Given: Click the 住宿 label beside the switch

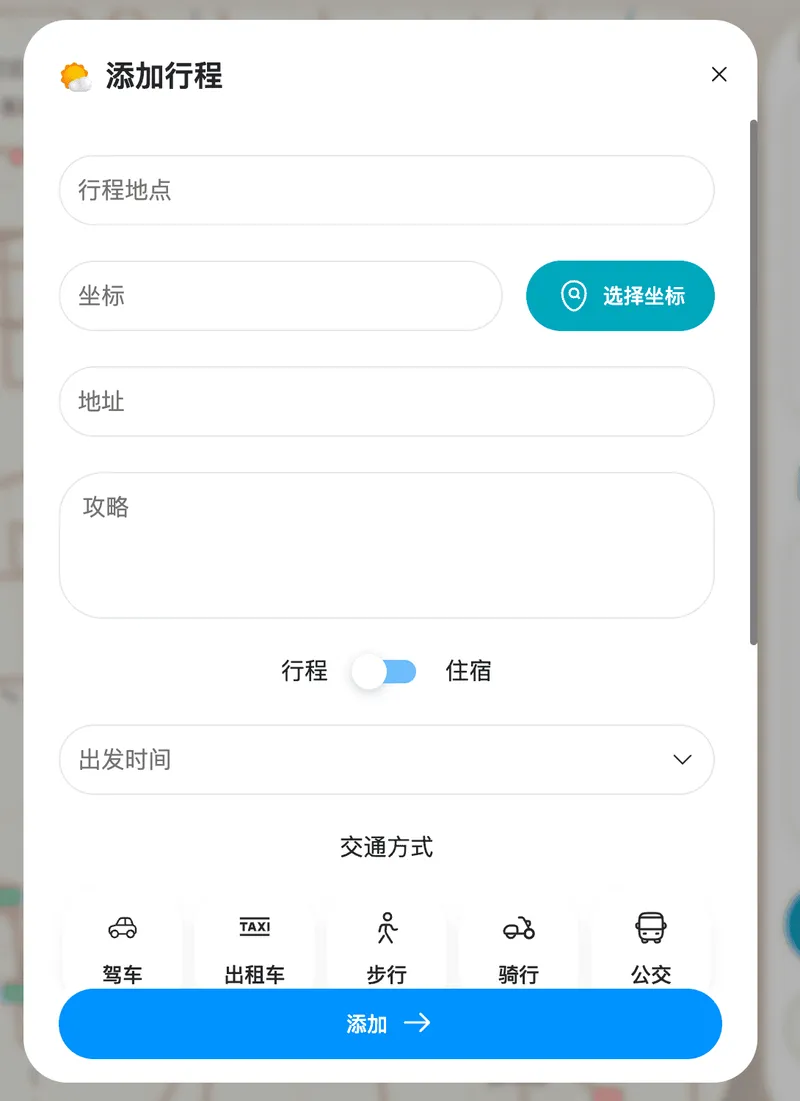Looking at the screenshot, I should pos(467,671).
